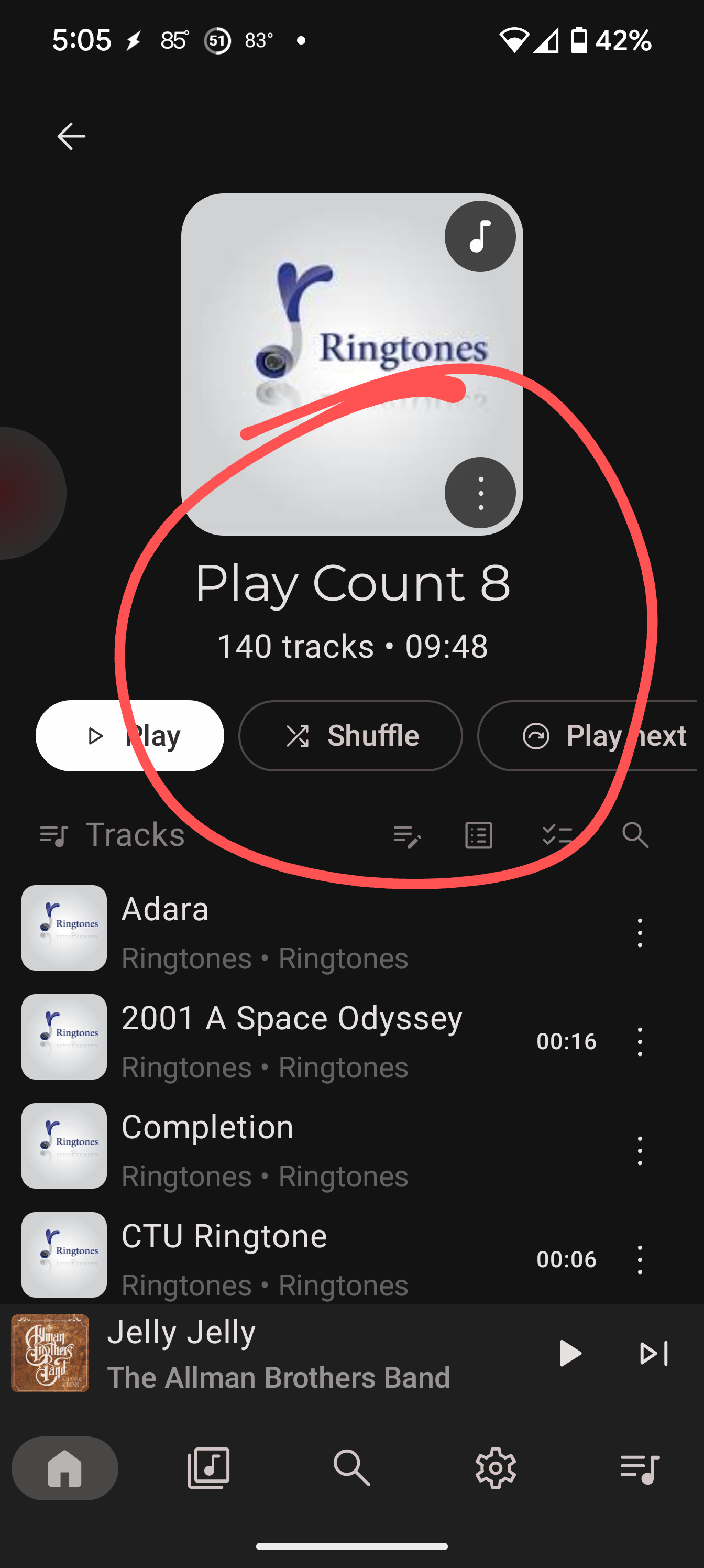The image size is (704, 1568).
Task: Resume Jelly Jelly in the mini player
Action: [570, 1353]
